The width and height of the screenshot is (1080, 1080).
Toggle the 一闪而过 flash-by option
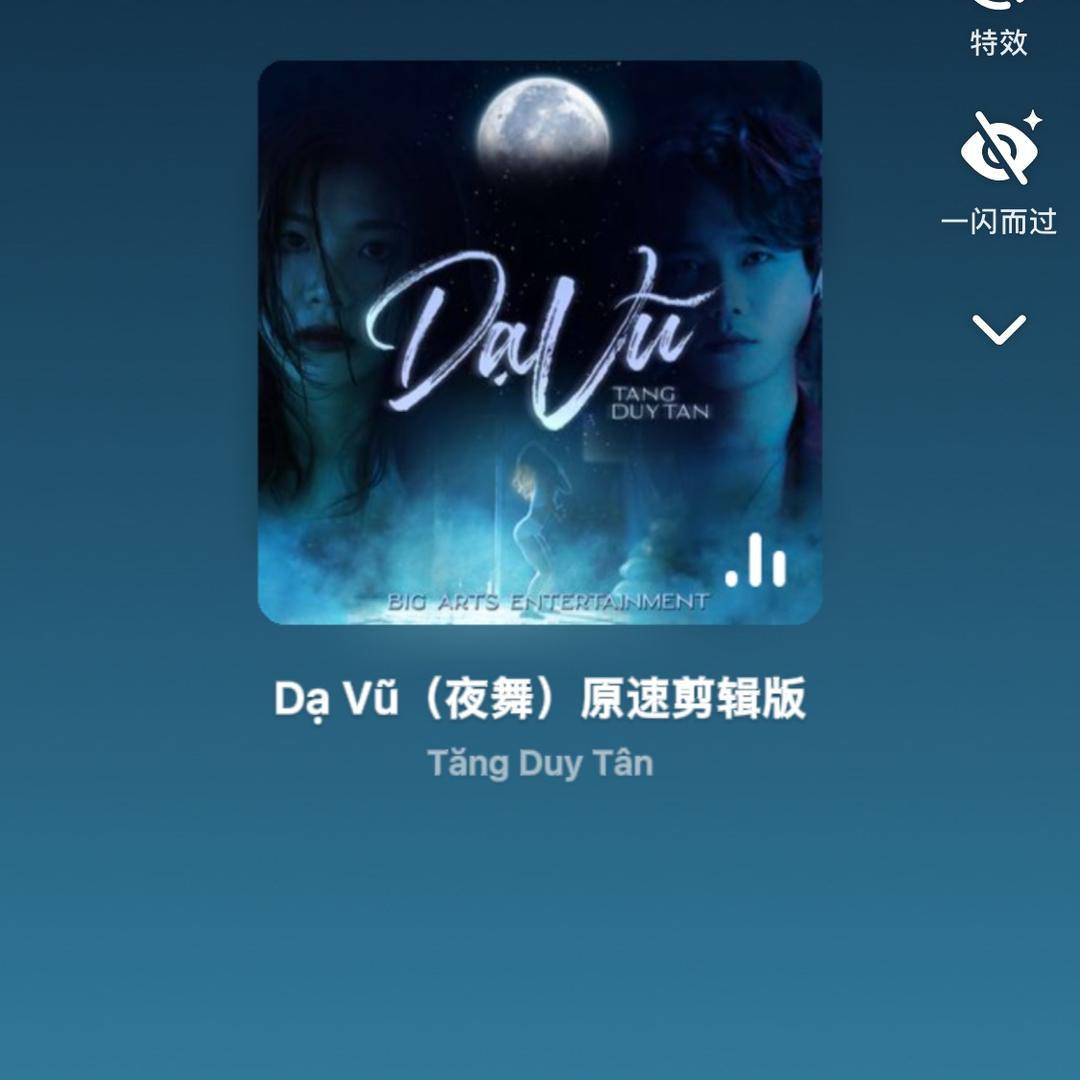click(1000, 150)
